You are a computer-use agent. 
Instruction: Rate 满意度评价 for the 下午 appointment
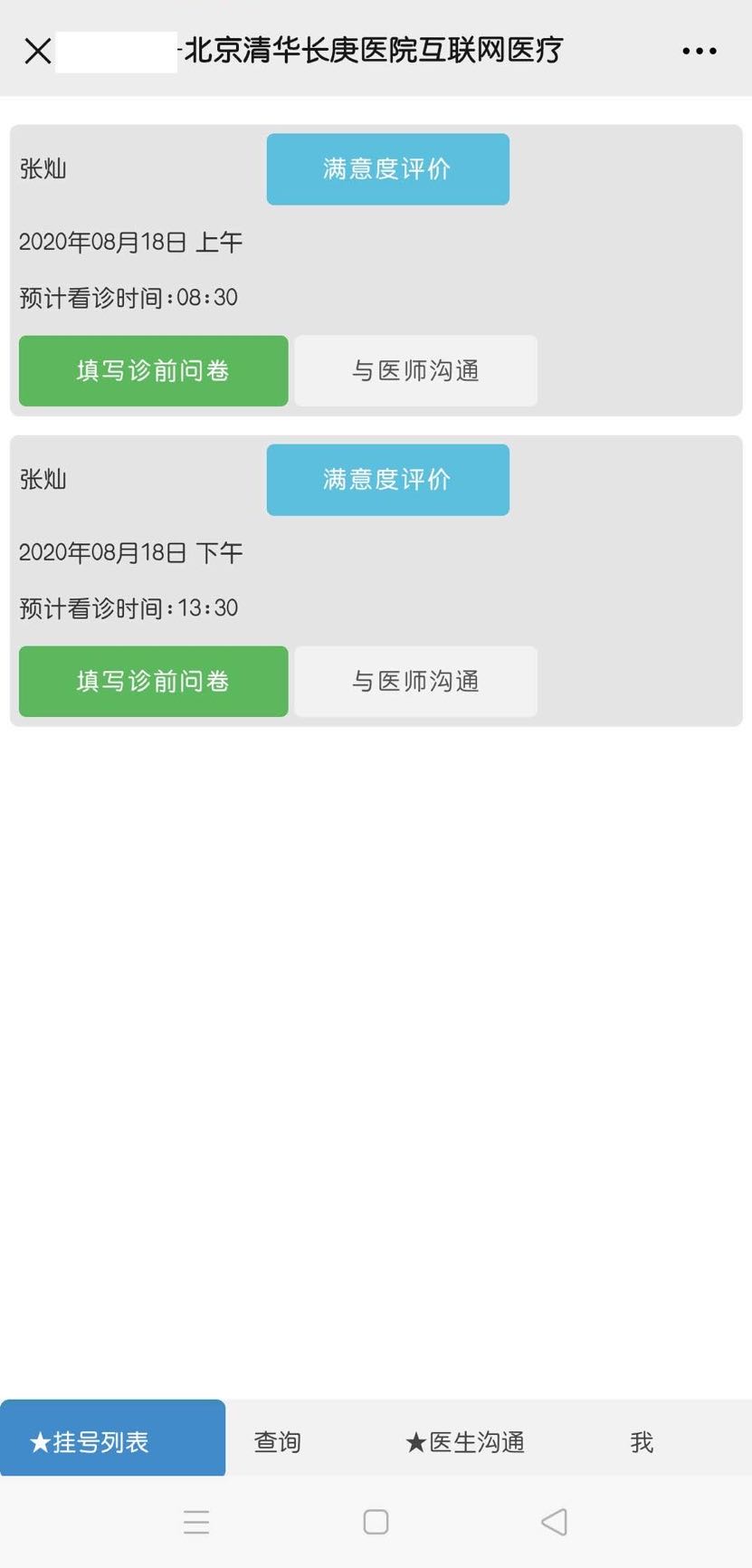point(387,480)
